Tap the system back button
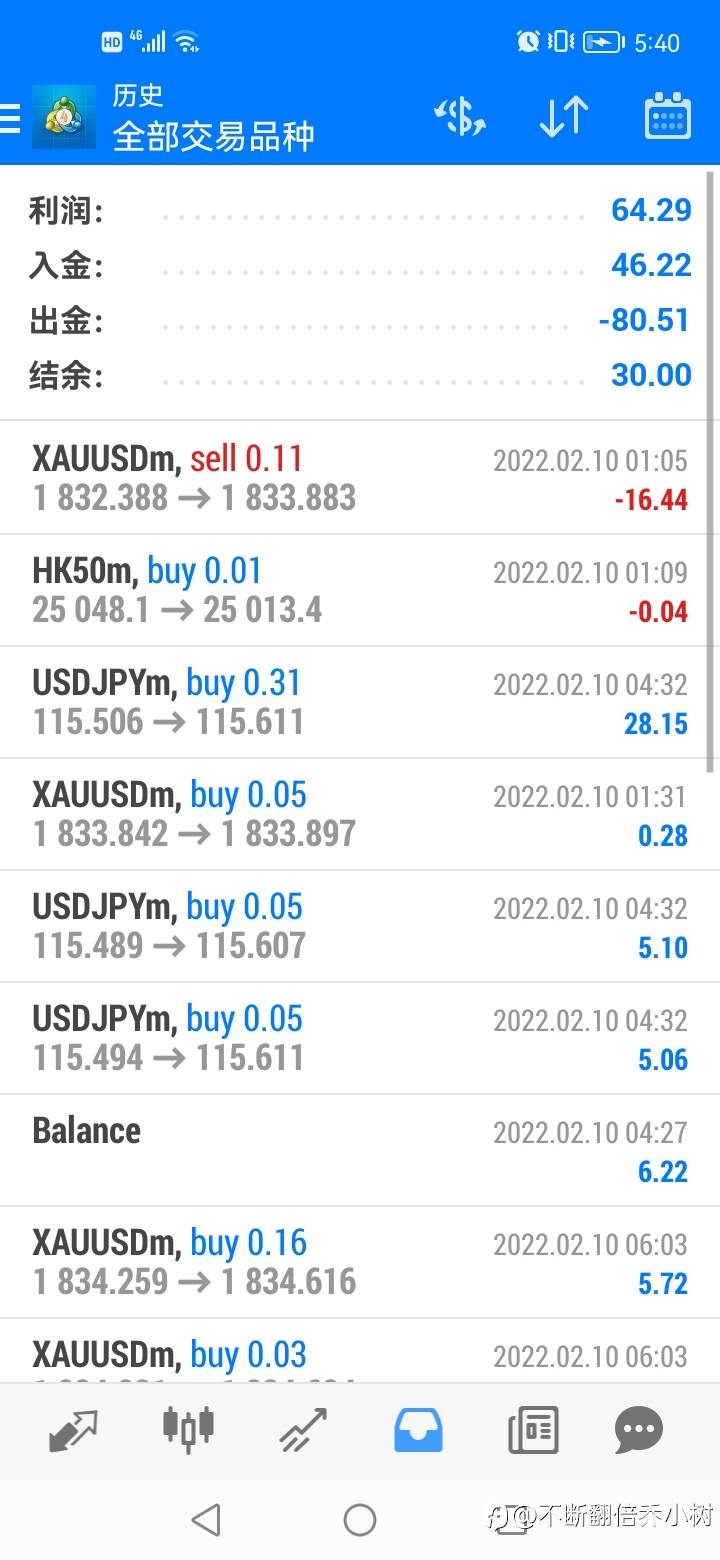 (206, 1520)
